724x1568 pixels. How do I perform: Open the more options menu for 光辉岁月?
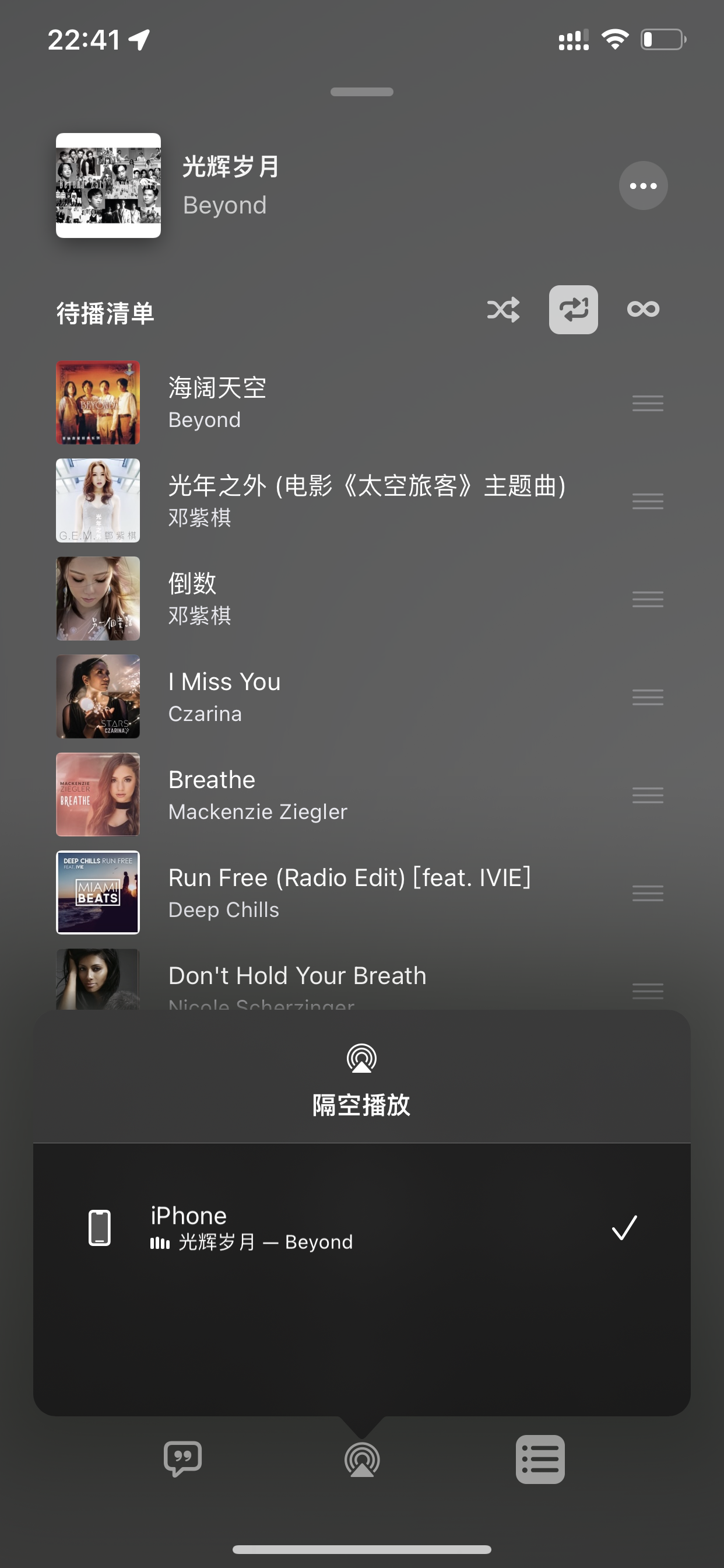[642, 185]
